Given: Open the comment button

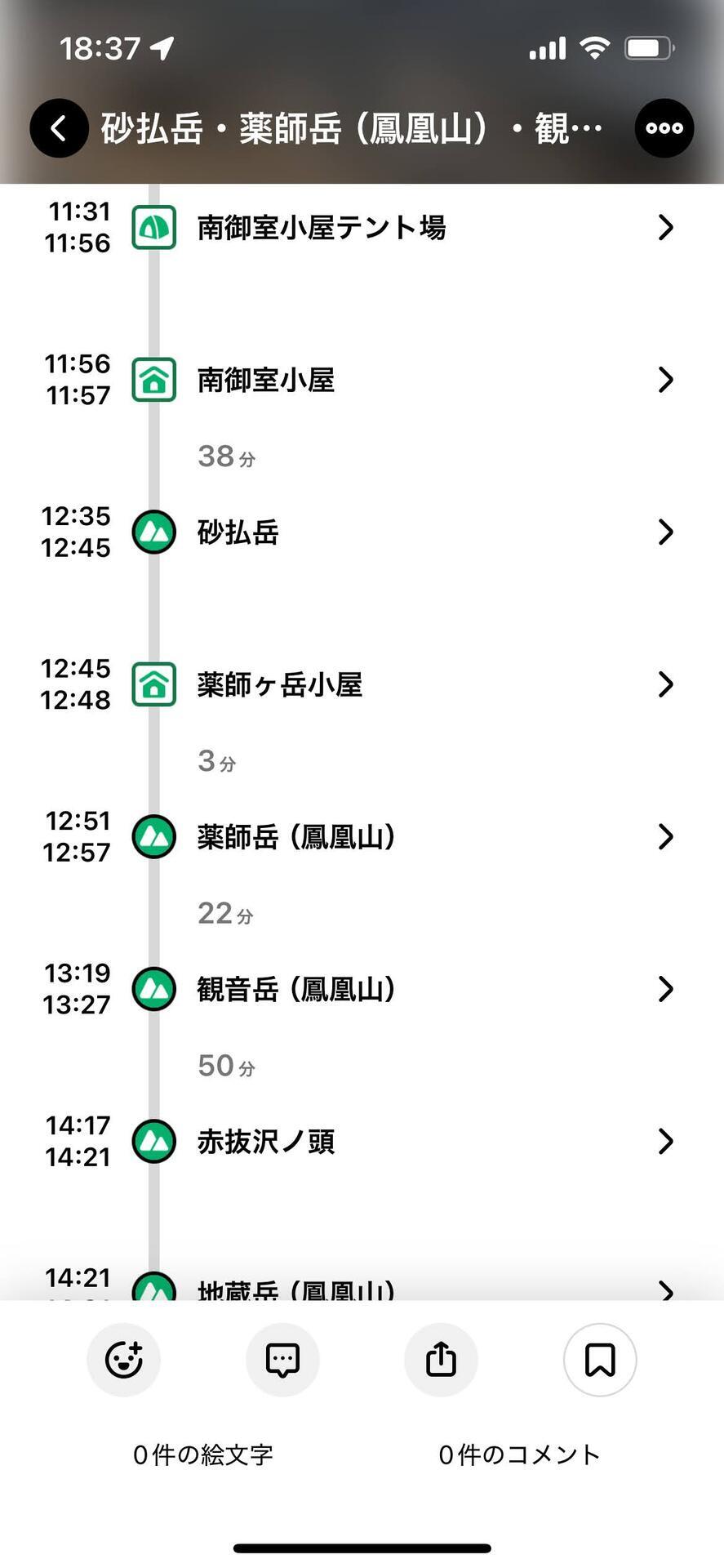Looking at the screenshot, I should (282, 1360).
